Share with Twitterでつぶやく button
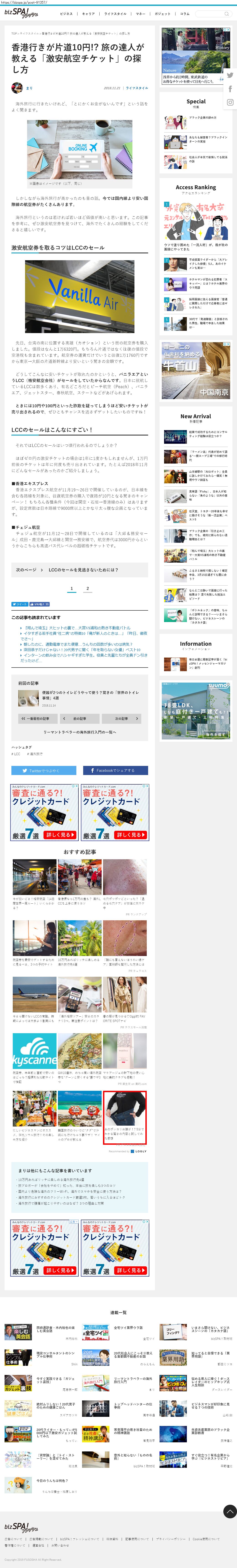237x1568 pixels. point(44,771)
